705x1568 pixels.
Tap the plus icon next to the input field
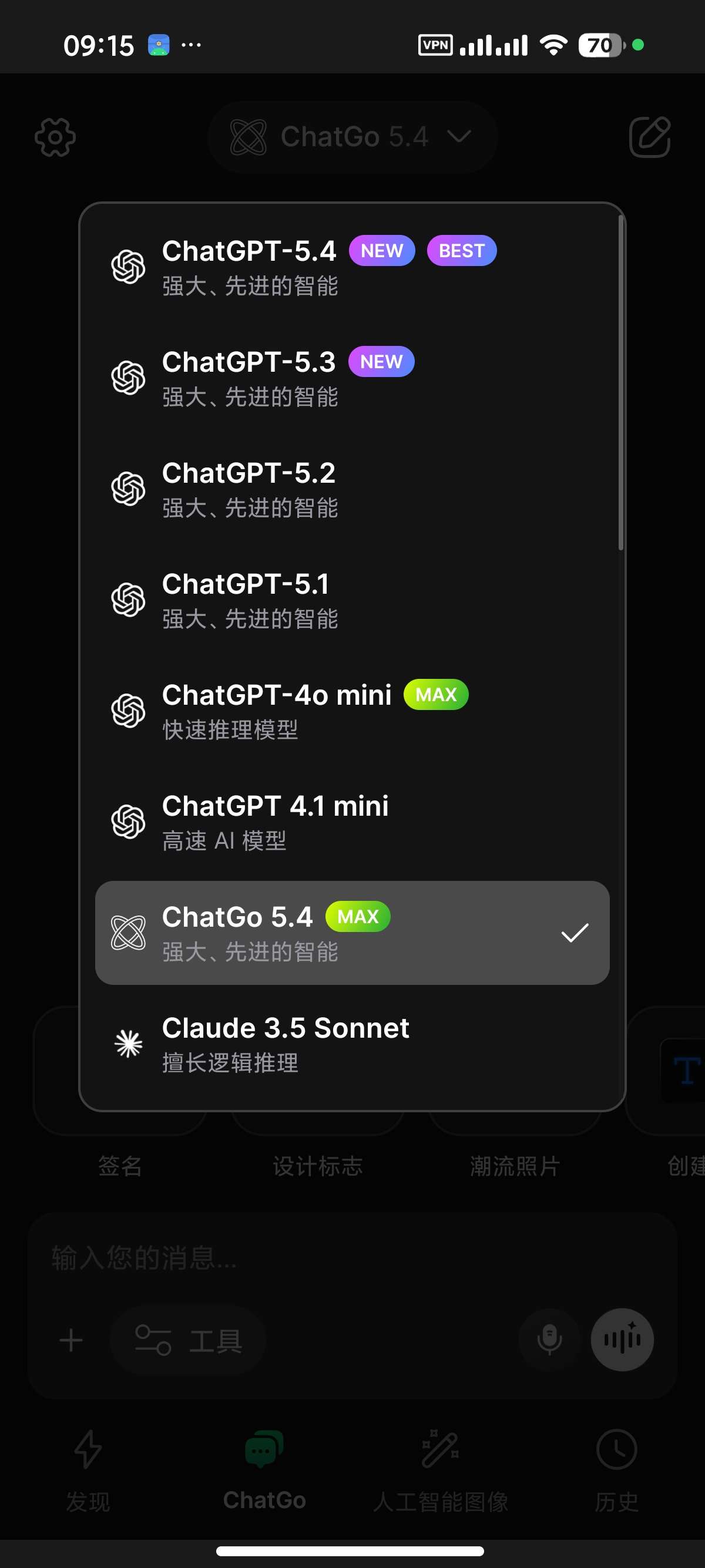click(x=71, y=1339)
